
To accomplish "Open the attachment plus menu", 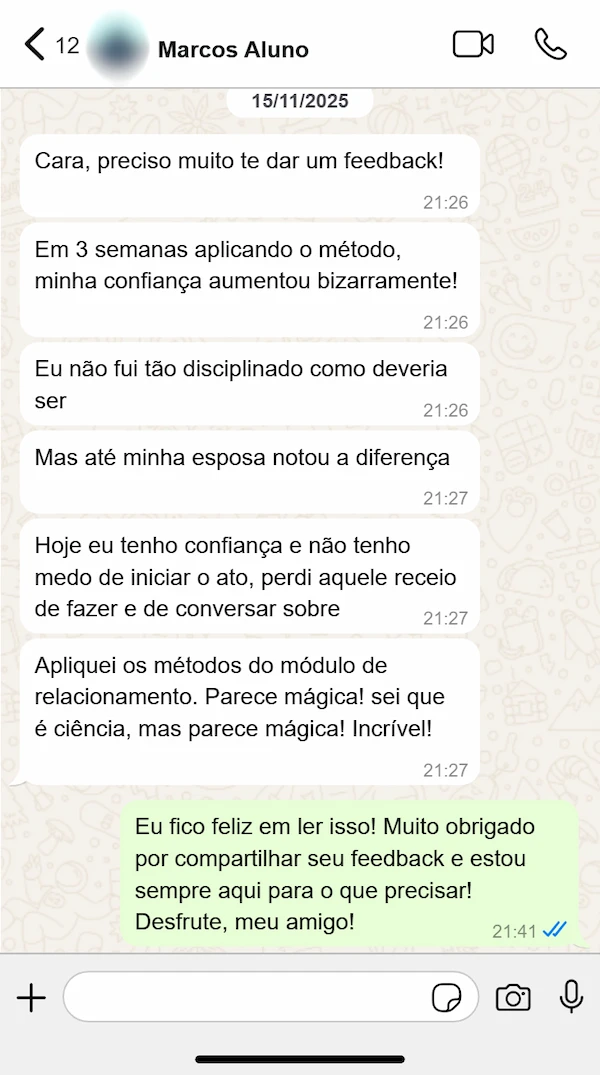I will pos(32,997).
